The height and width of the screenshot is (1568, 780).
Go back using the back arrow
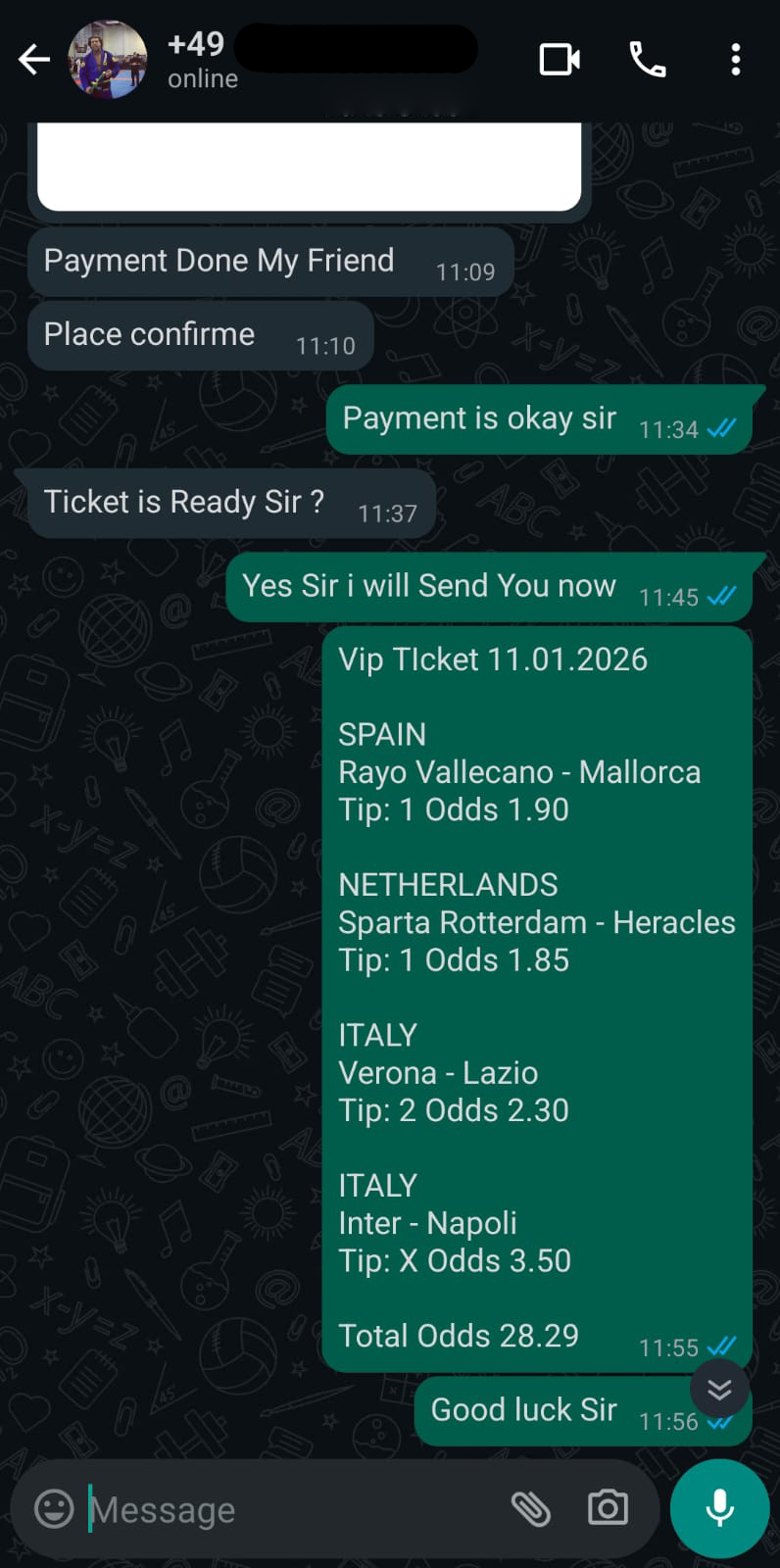click(x=34, y=60)
